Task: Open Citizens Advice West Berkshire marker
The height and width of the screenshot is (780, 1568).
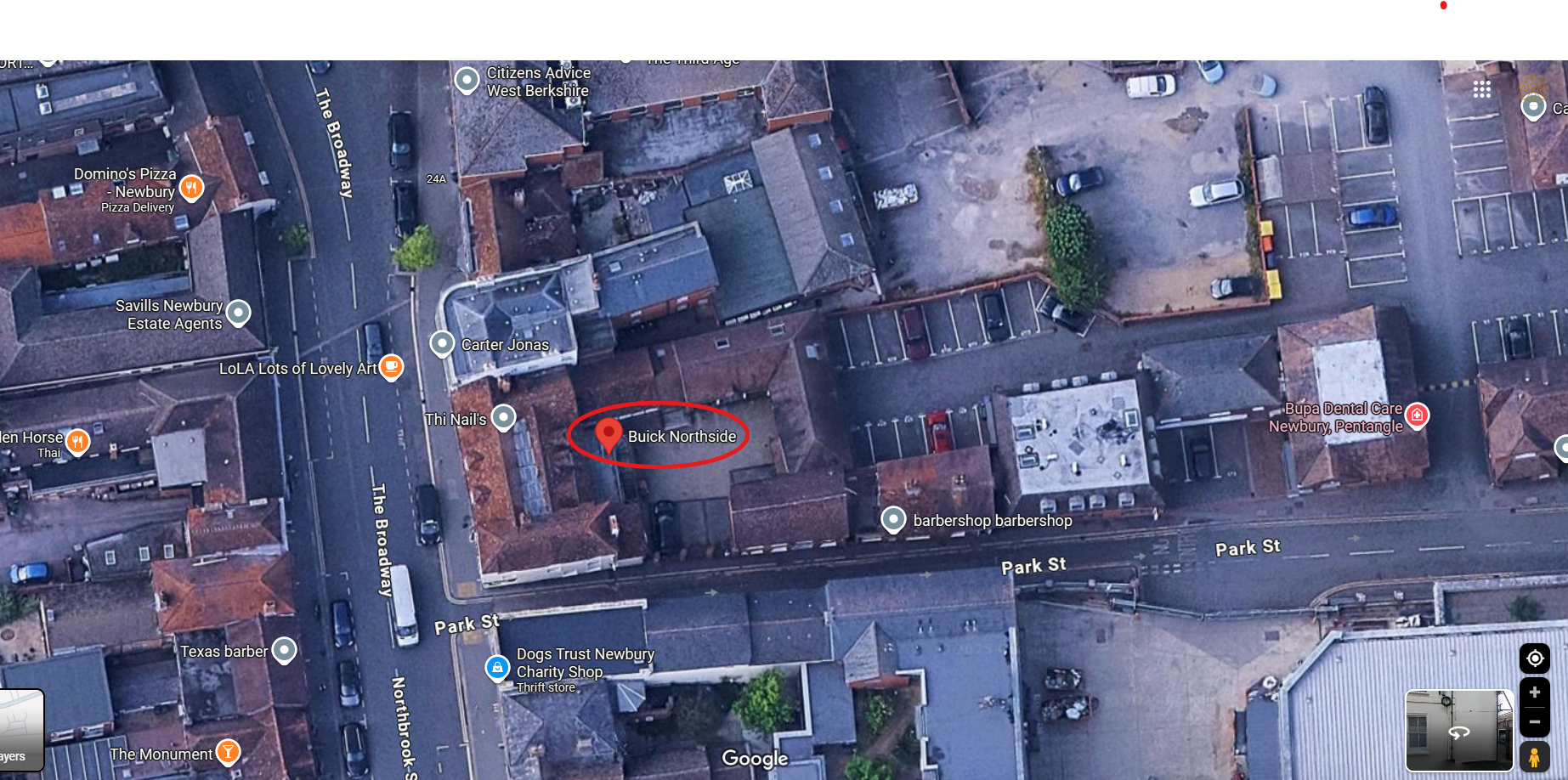Action: (x=467, y=81)
